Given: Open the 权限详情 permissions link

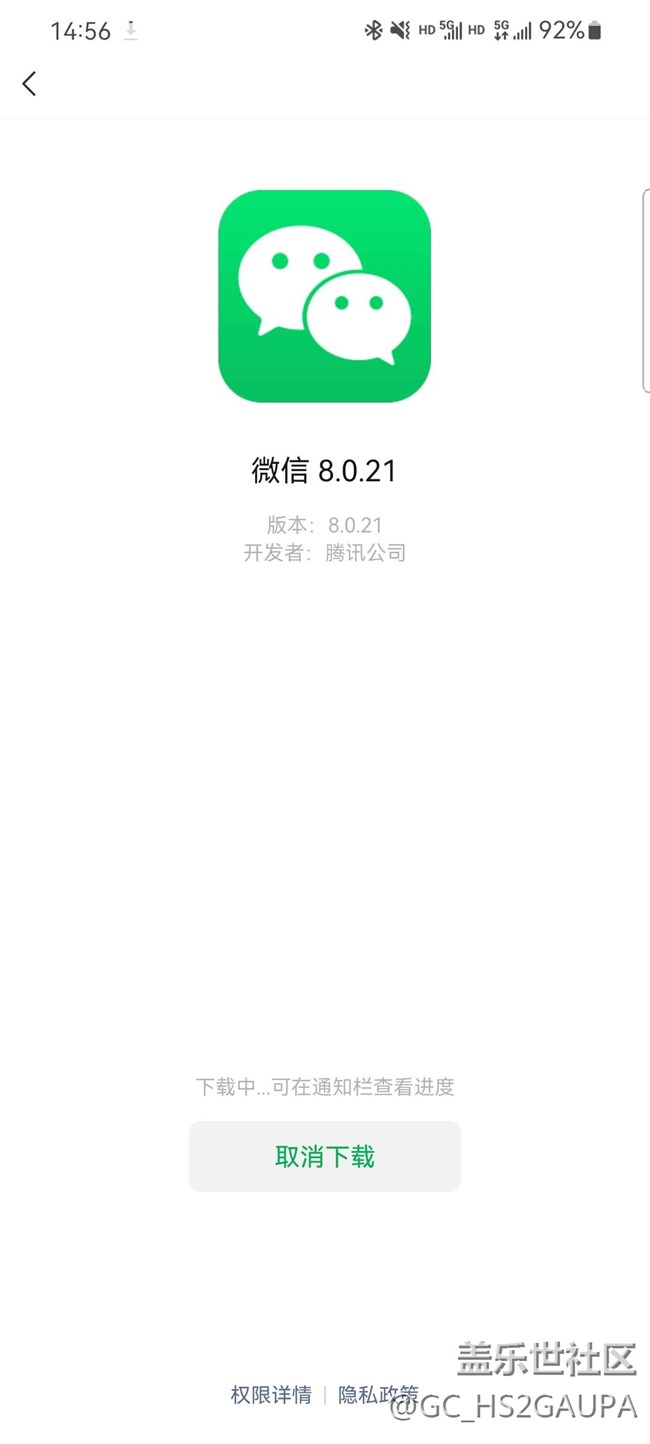Looking at the screenshot, I should click(271, 1395).
